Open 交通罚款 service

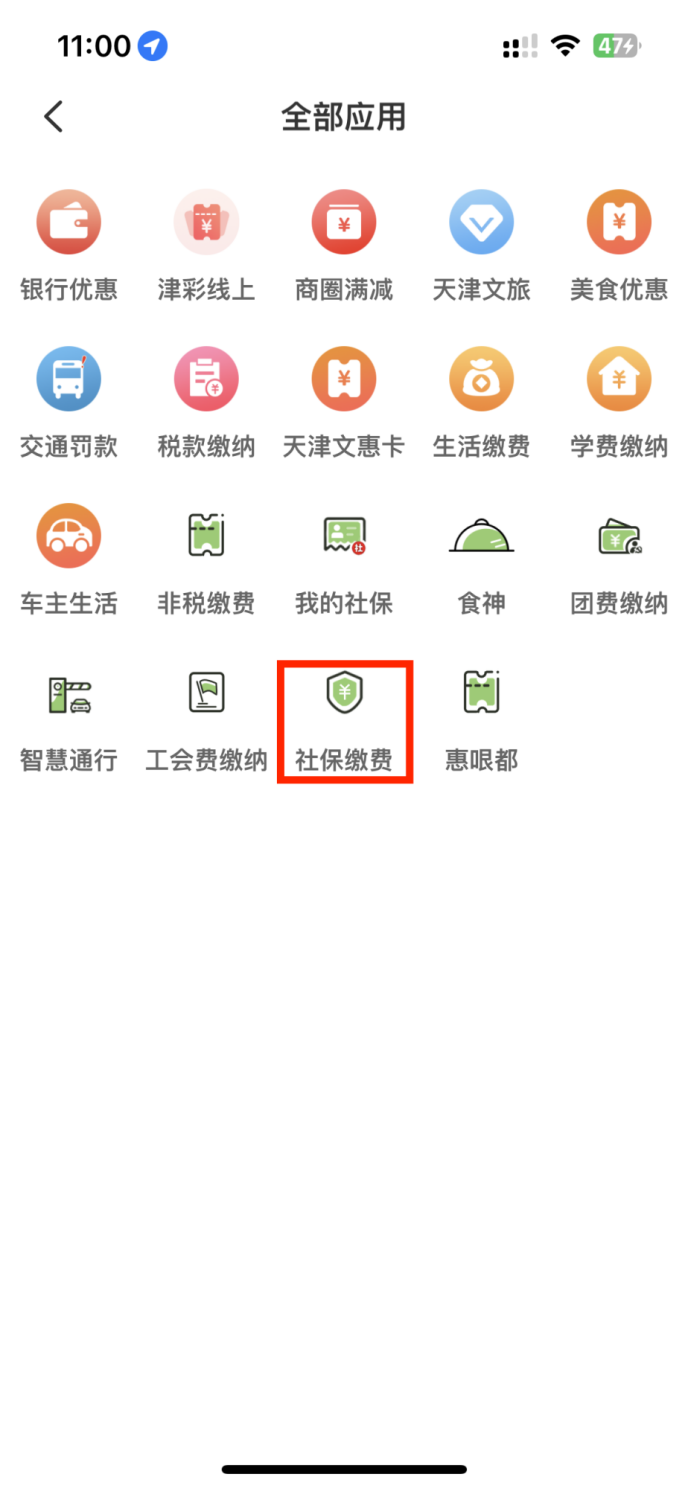(x=69, y=403)
